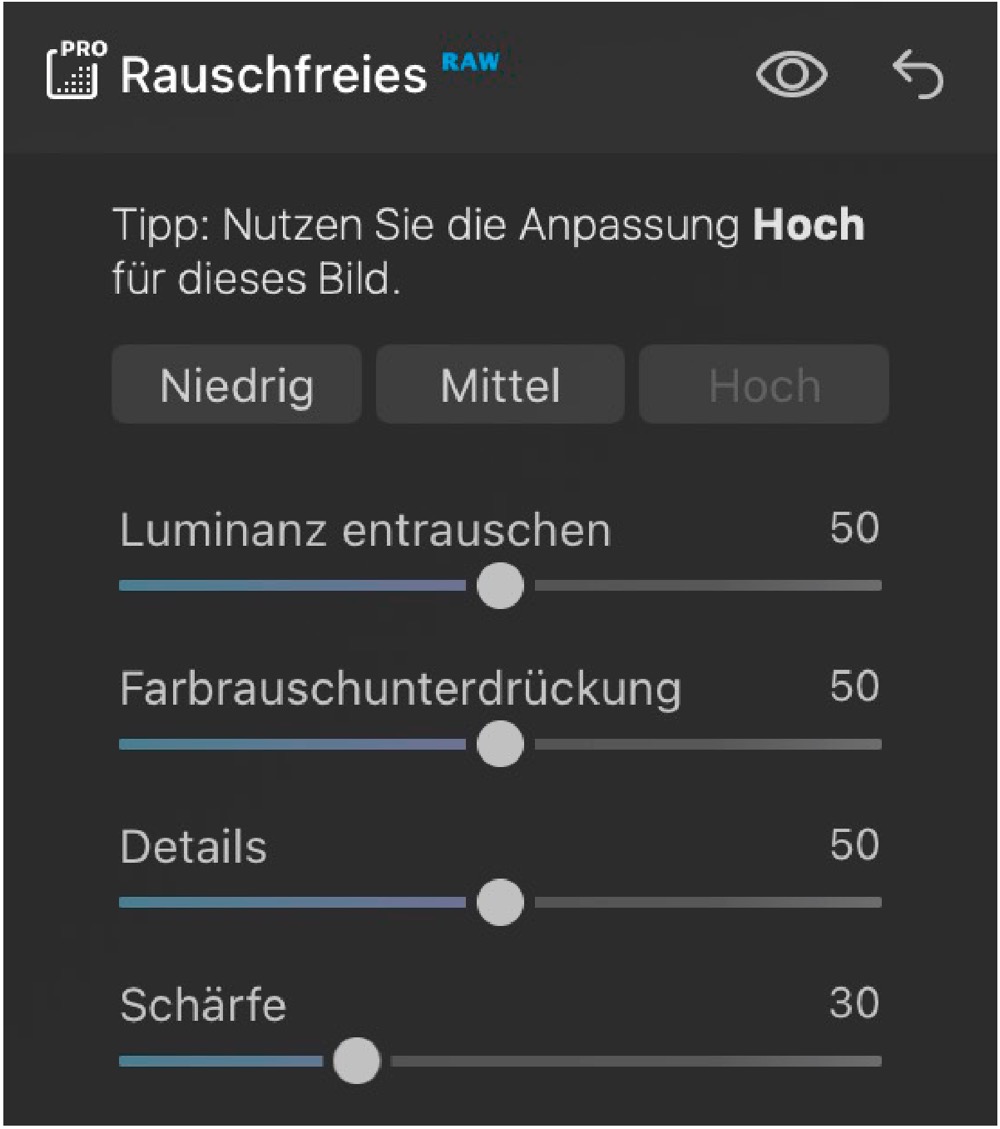This screenshot has height=1129, width=1000.
Task: Tap the Luminanz entrauschen slider
Action: pyautogui.click(x=500, y=586)
